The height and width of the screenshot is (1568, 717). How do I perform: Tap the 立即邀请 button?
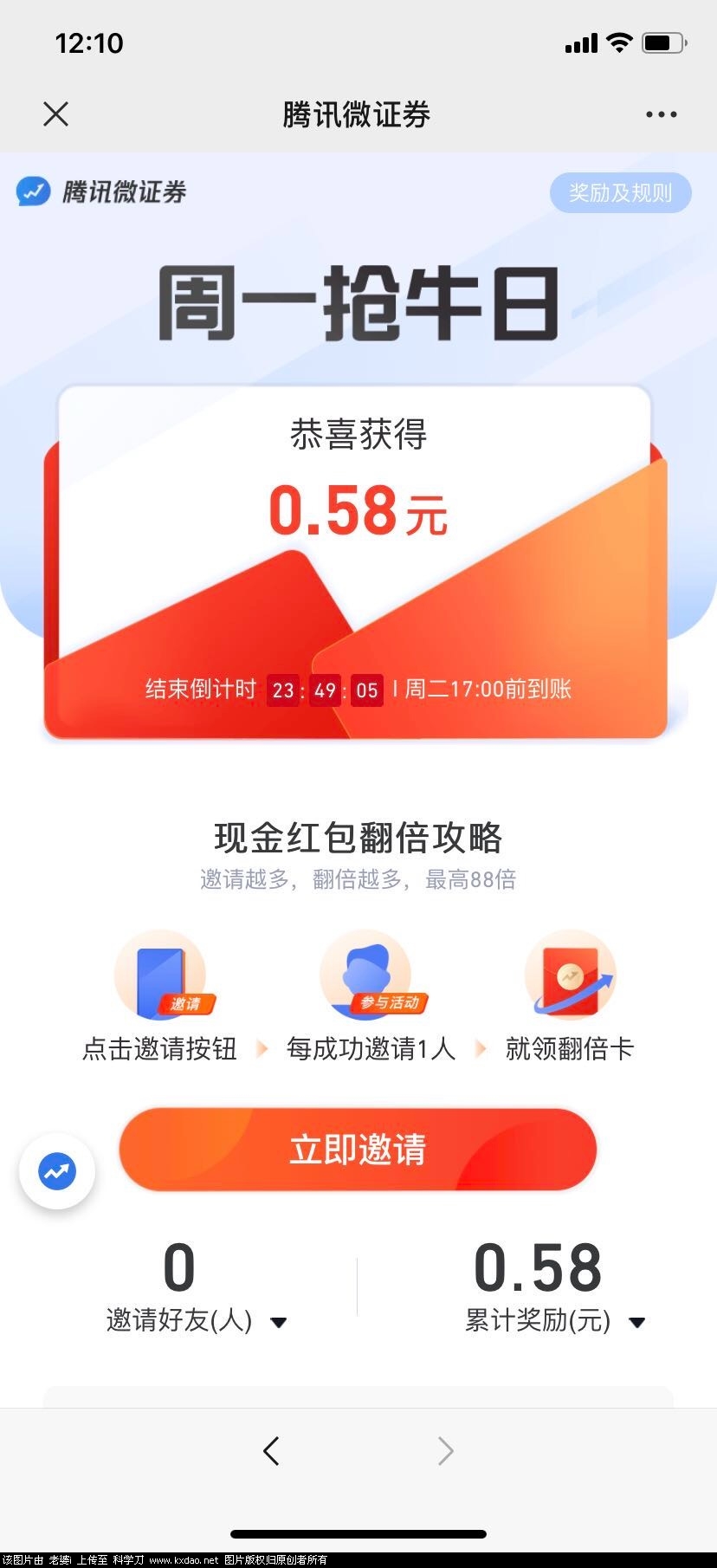coord(358,1149)
